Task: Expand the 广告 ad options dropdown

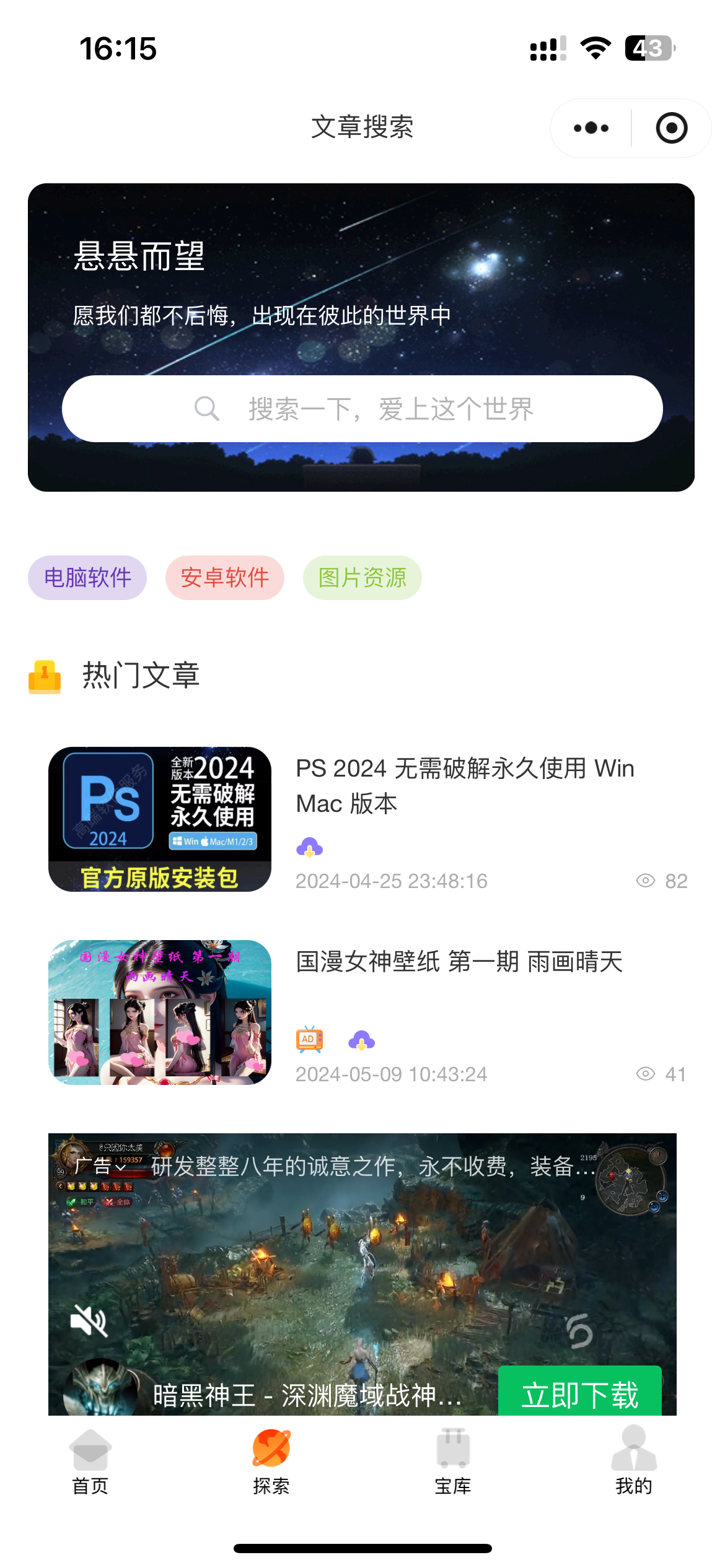Action: (x=101, y=1167)
